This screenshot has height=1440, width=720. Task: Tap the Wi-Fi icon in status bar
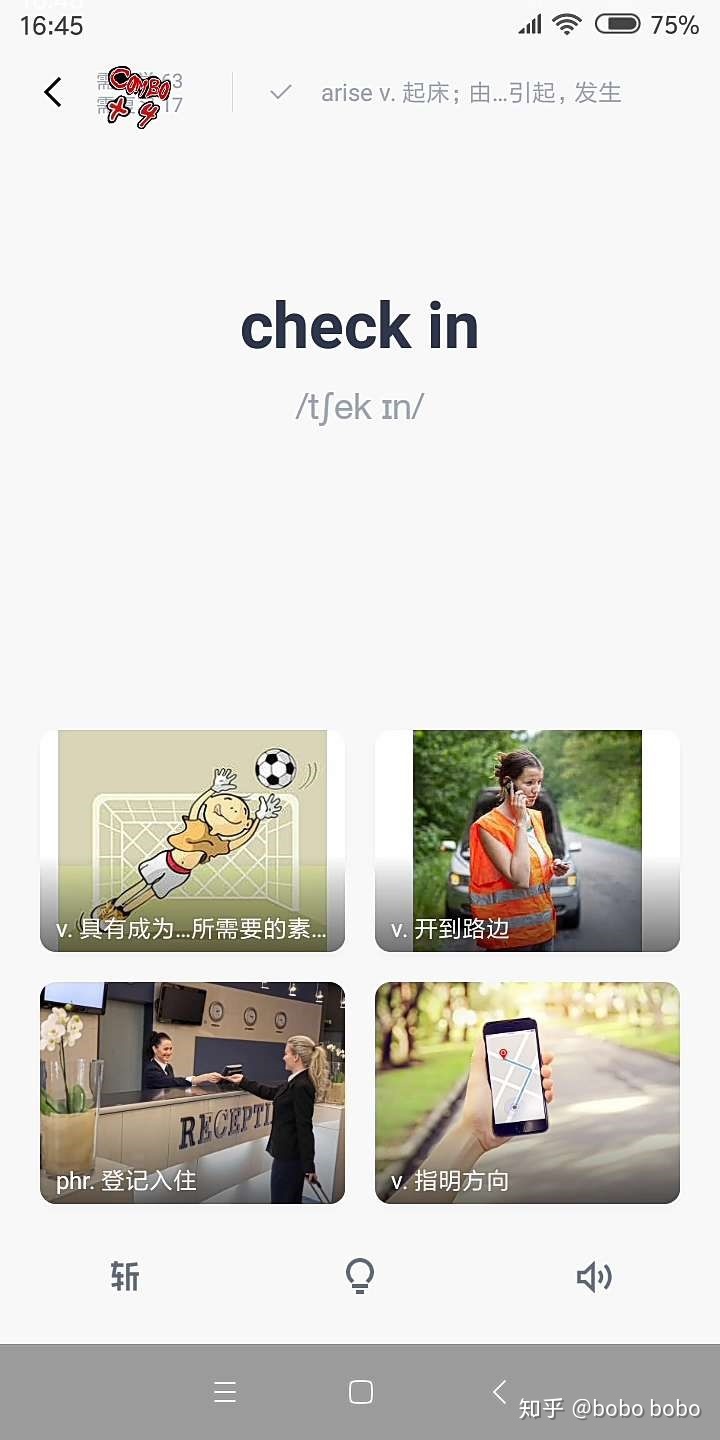tap(567, 25)
